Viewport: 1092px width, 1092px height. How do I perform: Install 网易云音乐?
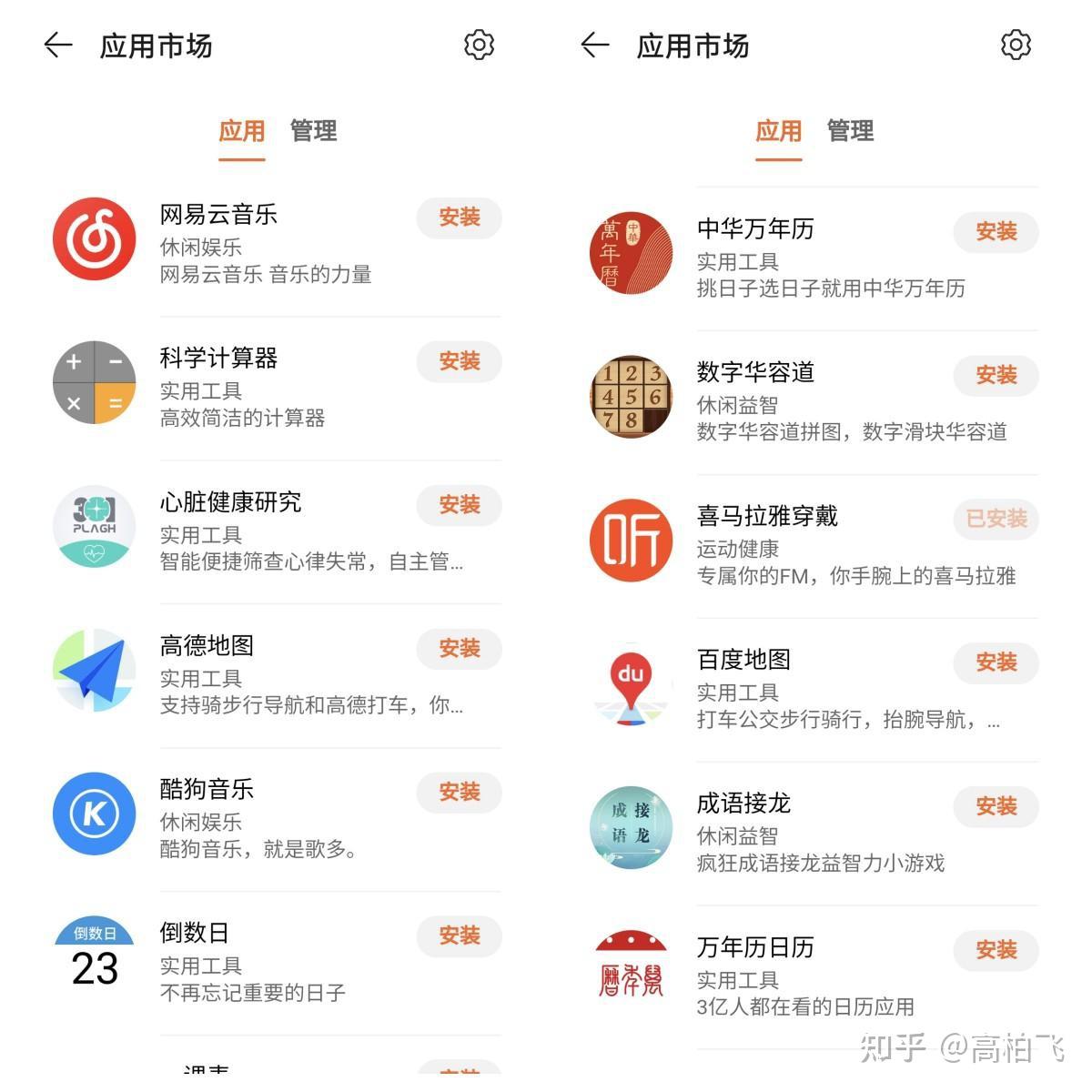[459, 217]
